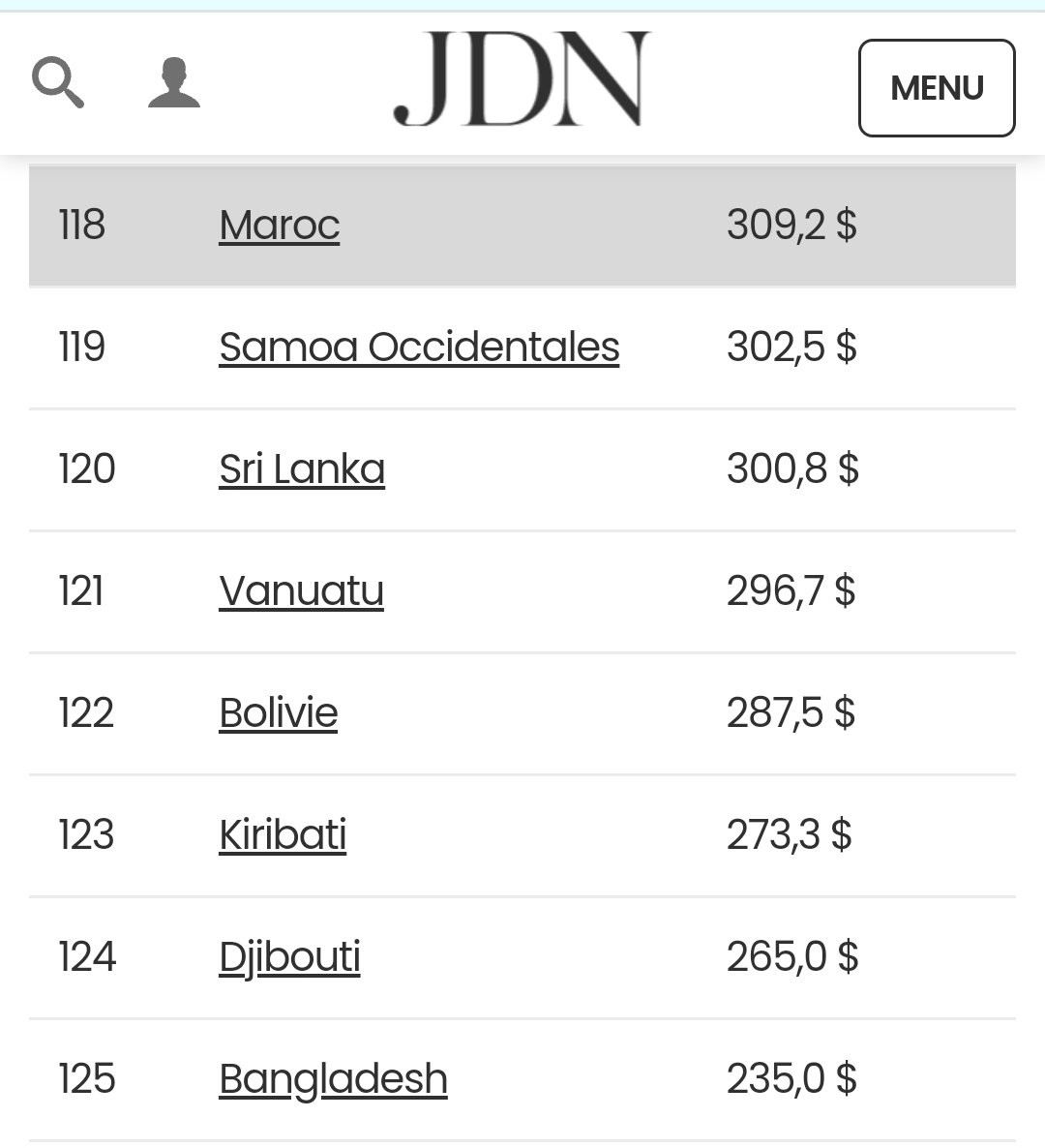Image resolution: width=1045 pixels, height=1148 pixels.
Task: Open the Kiribati link
Action: click(284, 835)
